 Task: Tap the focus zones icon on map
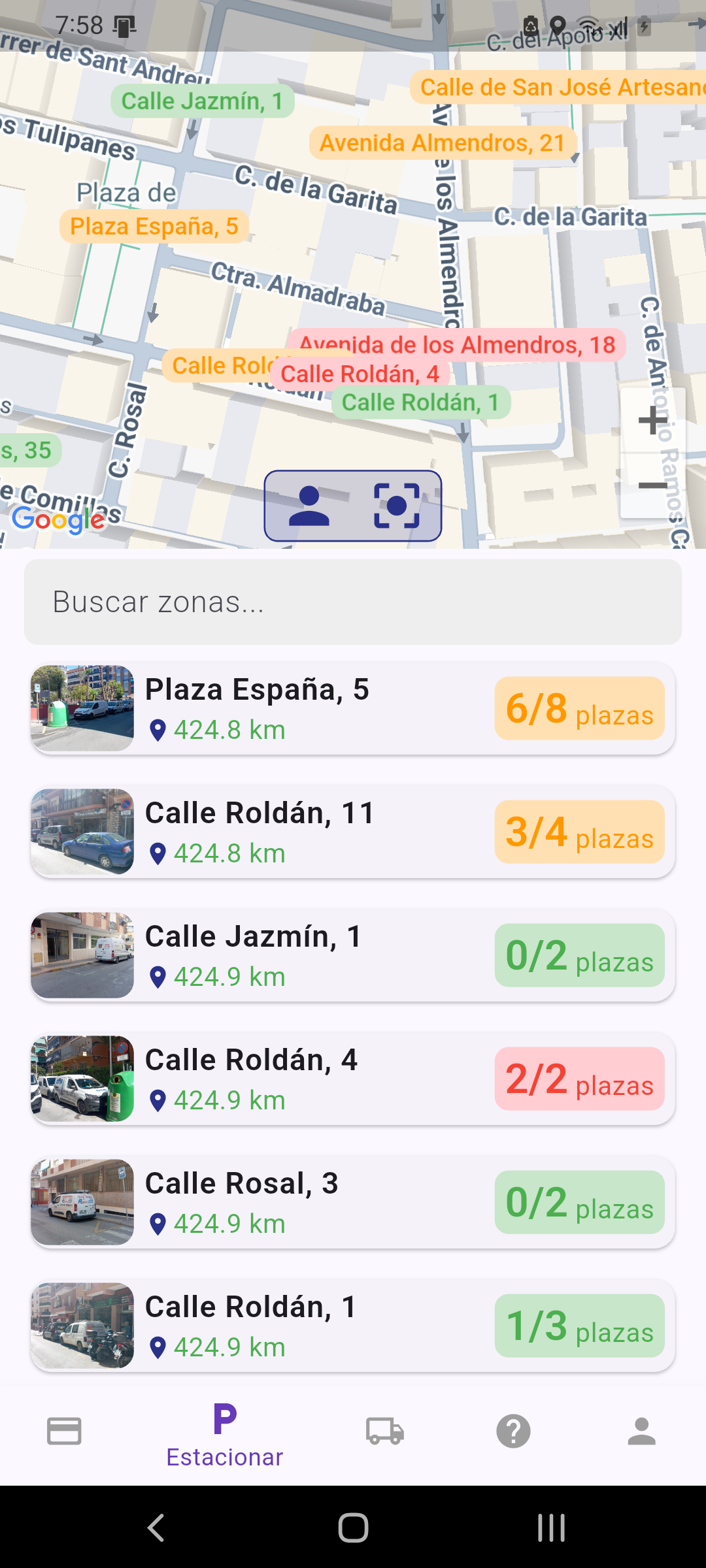point(396,506)
